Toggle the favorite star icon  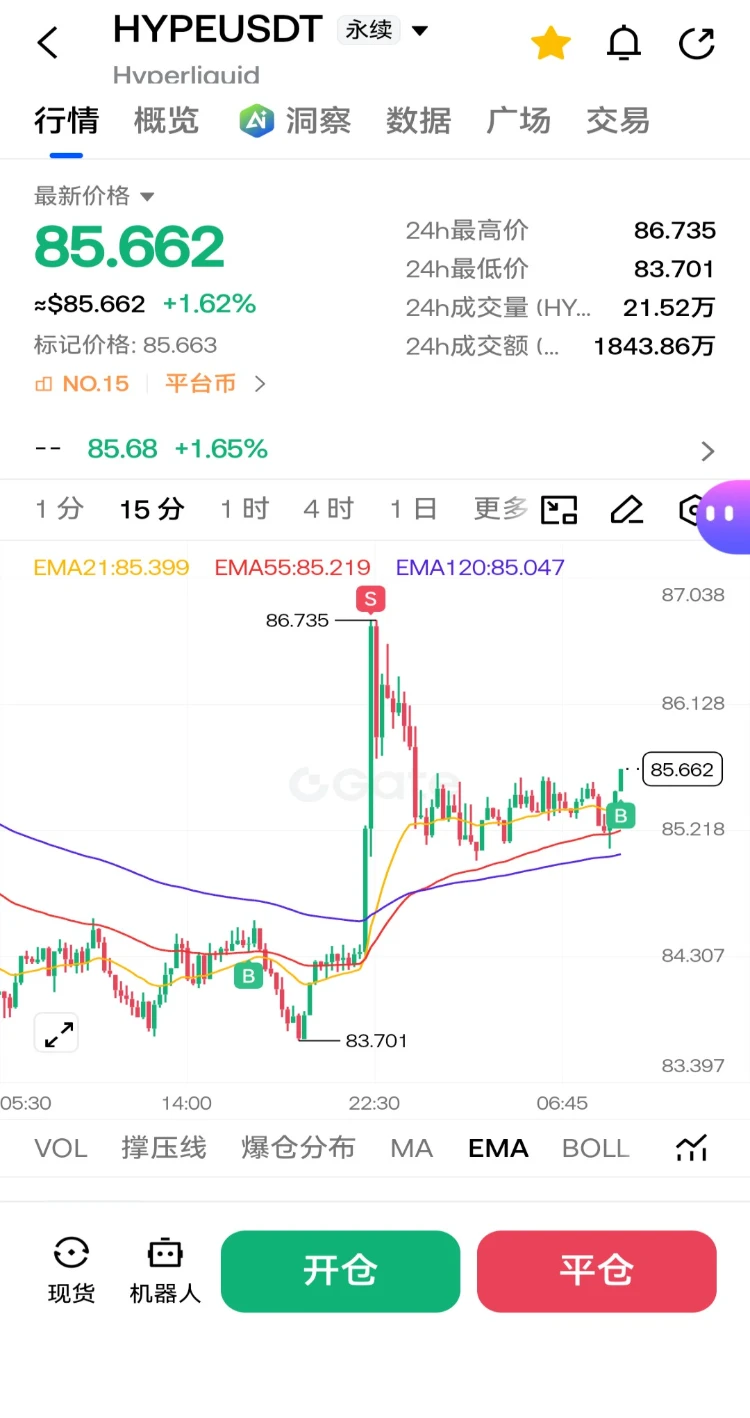tap(550, 43)
